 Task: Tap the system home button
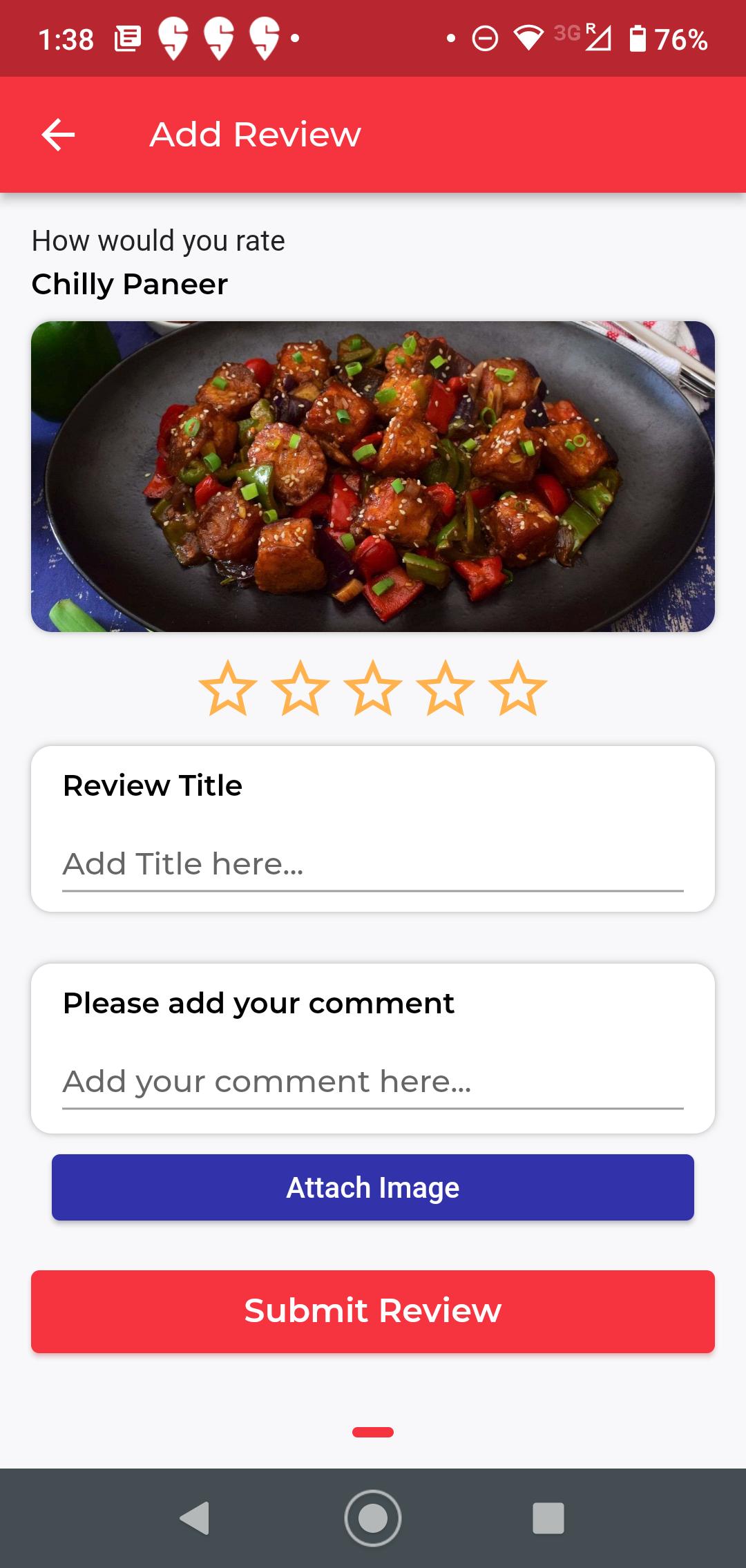coord(373,1518)
